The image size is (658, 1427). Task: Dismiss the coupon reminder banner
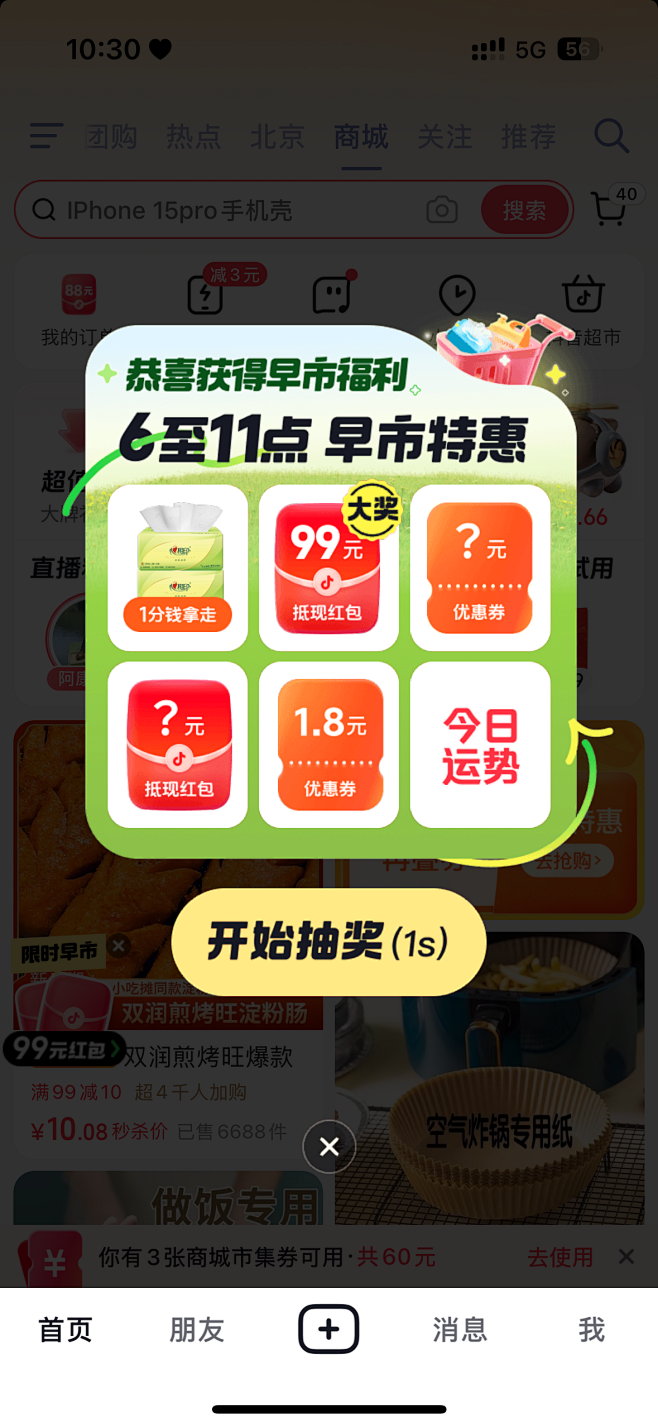tap(626, 1257)
